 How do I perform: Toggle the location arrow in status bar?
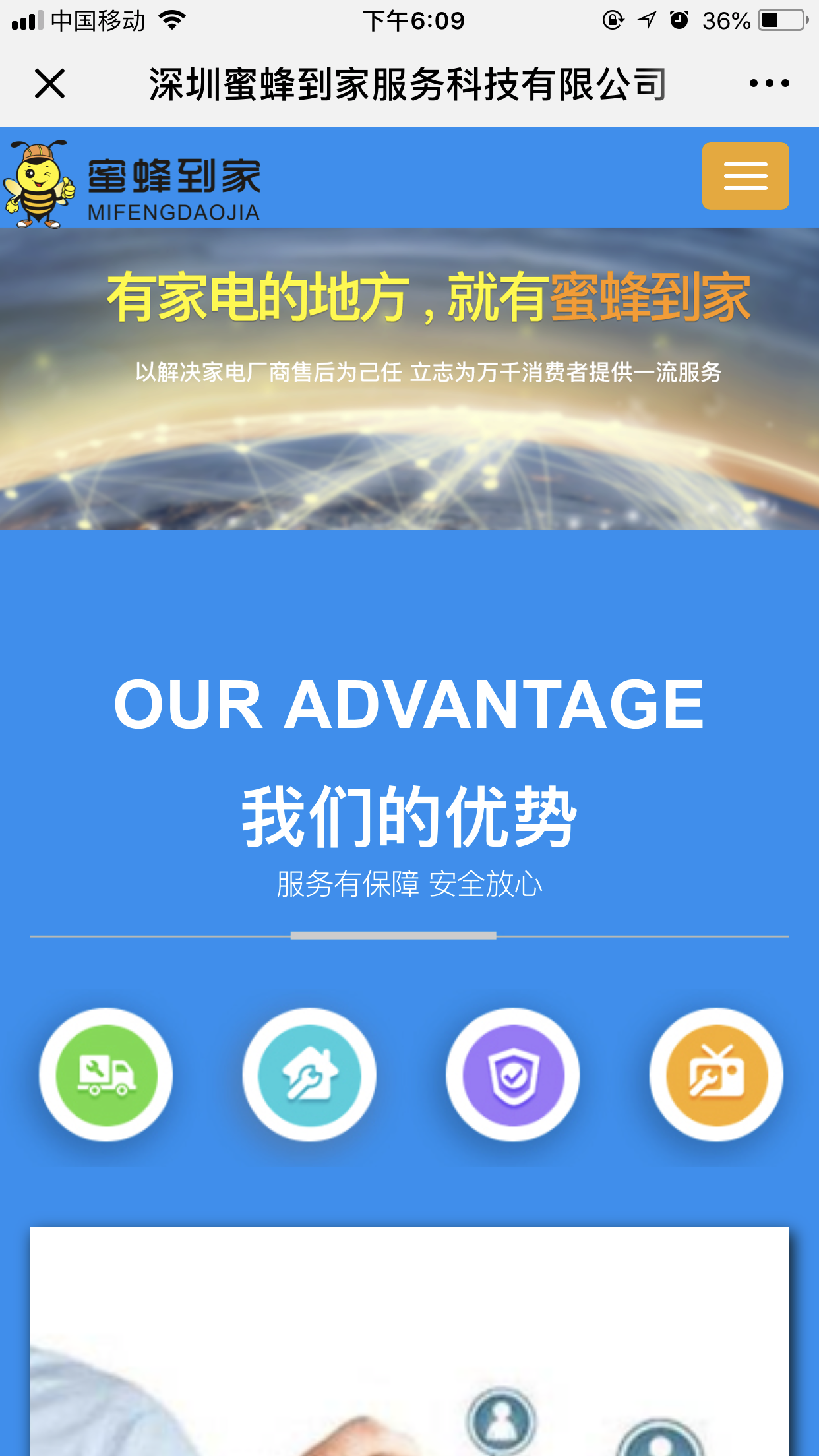(648, 20)
